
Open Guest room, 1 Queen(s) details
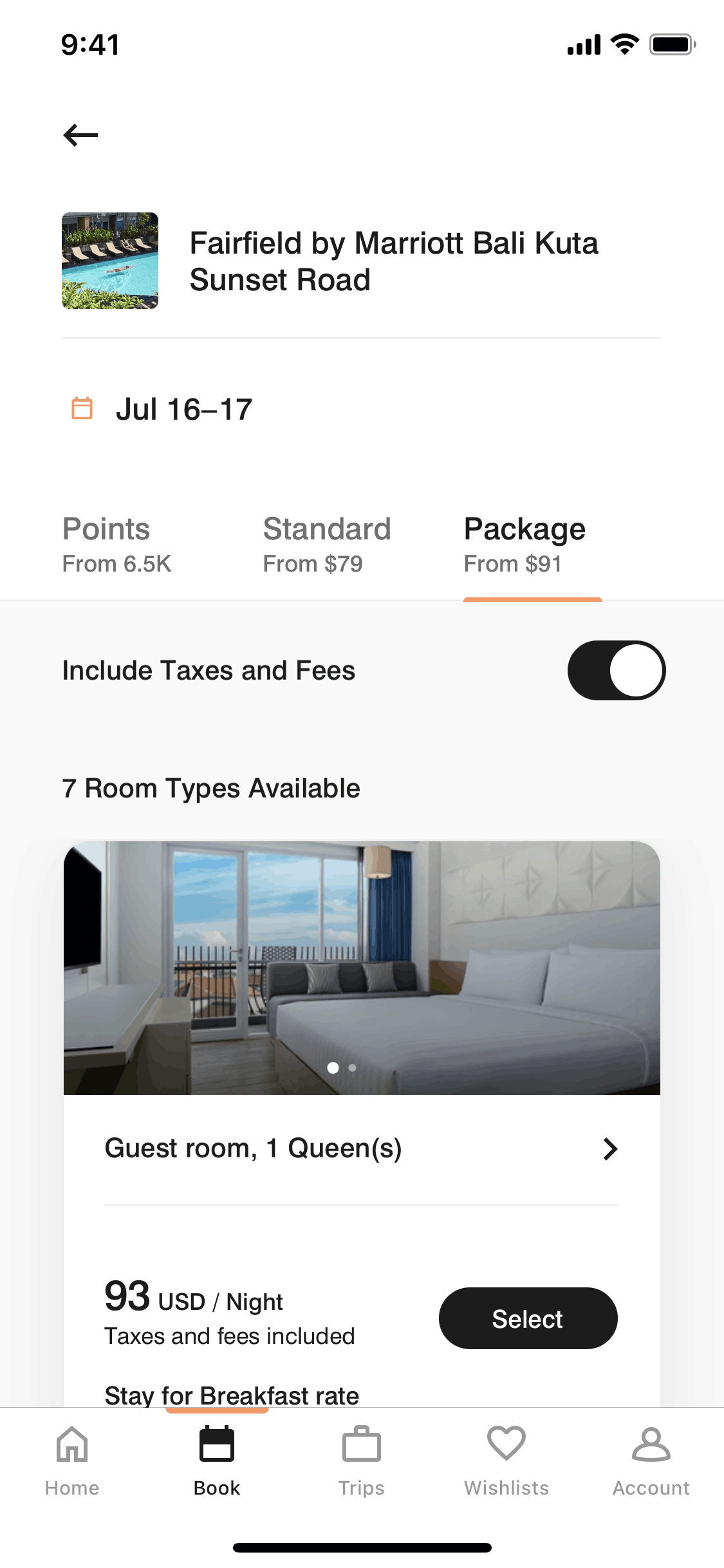pos(360,1149)
